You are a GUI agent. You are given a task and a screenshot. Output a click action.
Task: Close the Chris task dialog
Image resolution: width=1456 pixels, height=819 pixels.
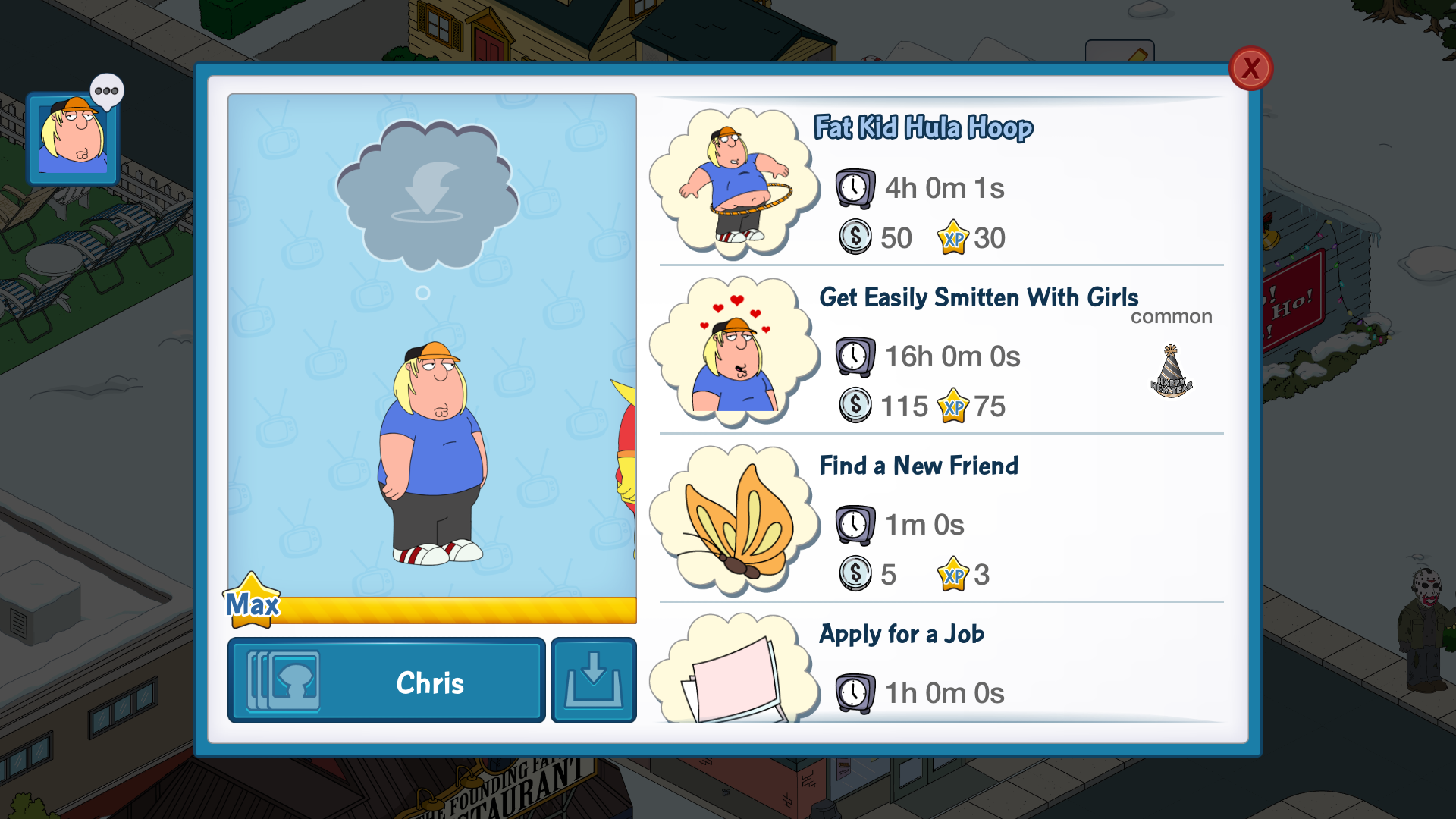(1250, 69)
